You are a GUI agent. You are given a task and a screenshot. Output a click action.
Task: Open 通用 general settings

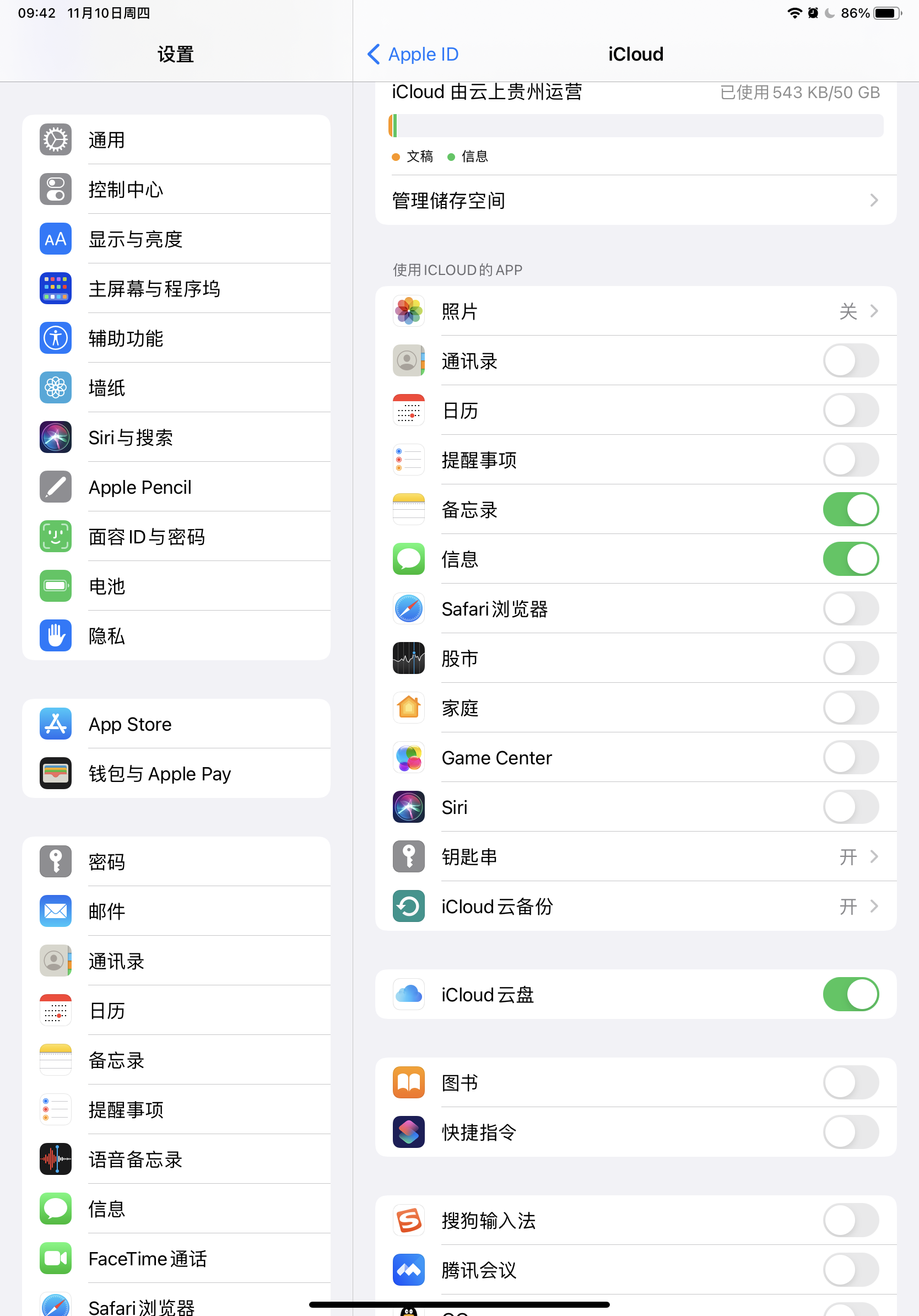click(176, 140)
